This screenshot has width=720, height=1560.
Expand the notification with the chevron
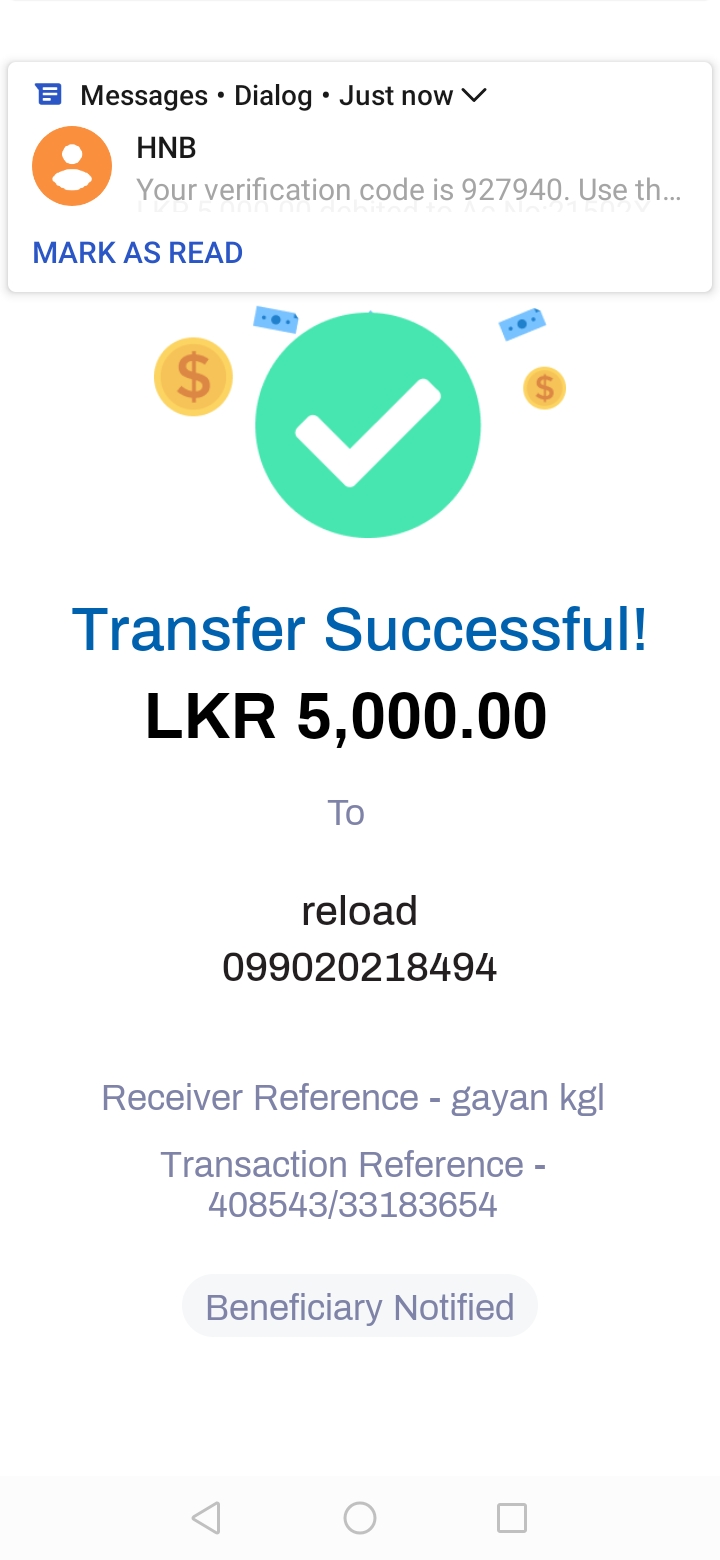click(473, 96)
